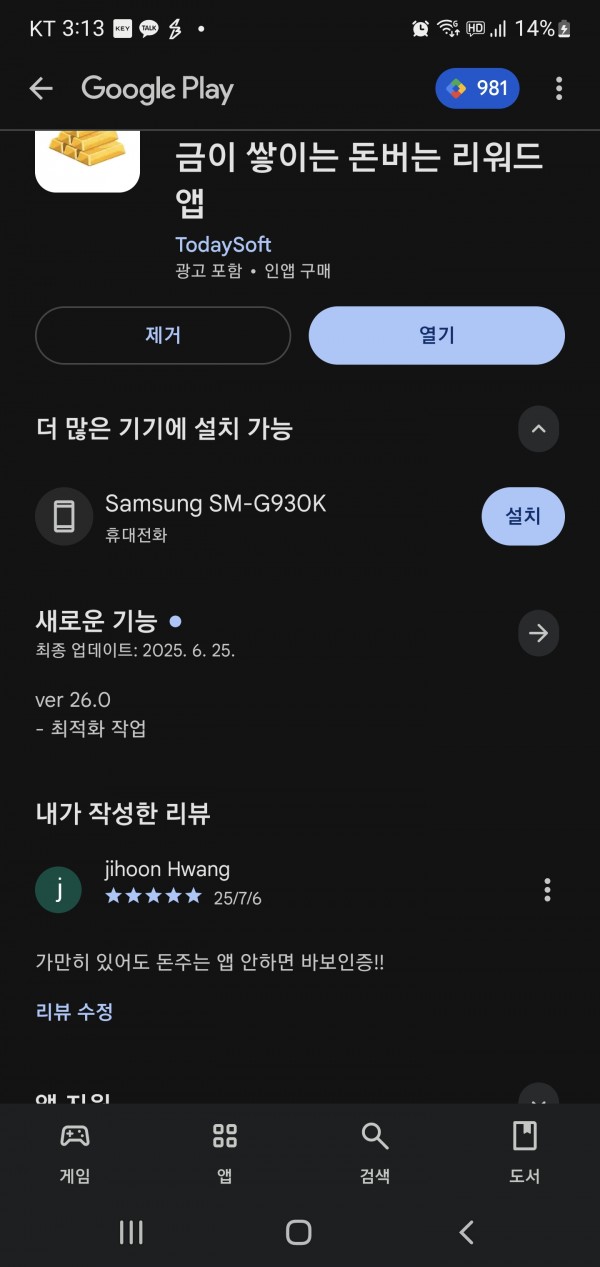Screen dimensions: 600x1267
Task: Tap 제거 to uninstall the app
Action: pyautogui.click(x=163, y=335)
